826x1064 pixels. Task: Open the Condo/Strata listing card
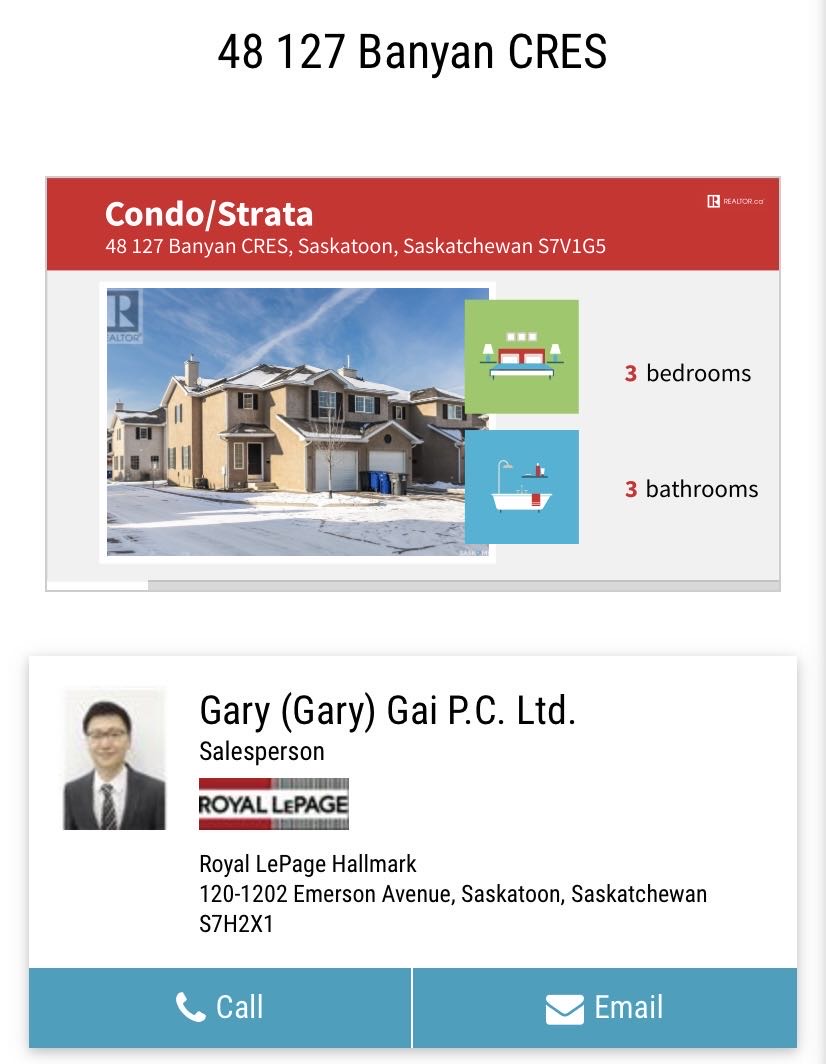(412, 385)
